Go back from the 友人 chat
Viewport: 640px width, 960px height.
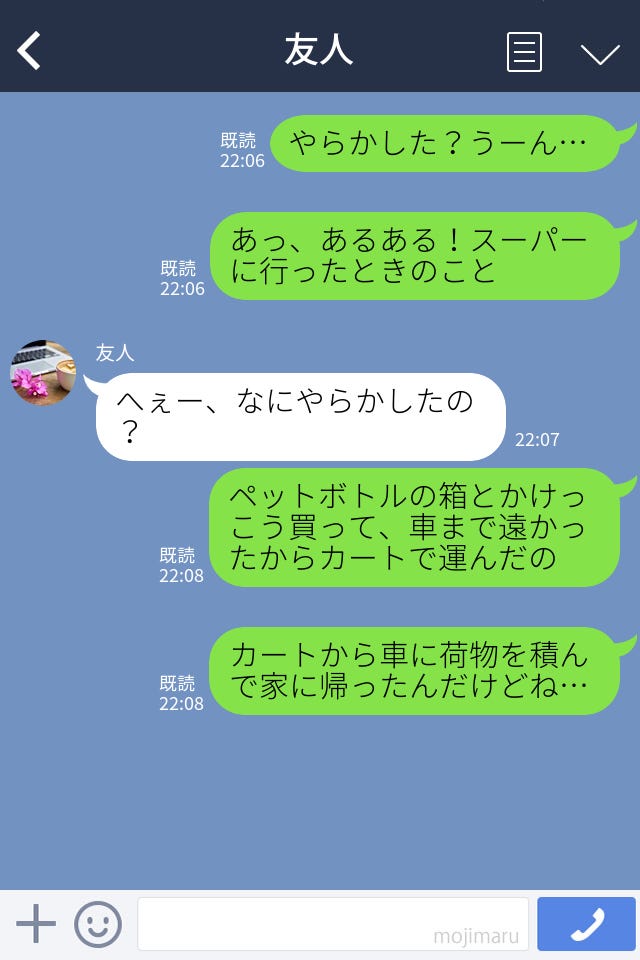[x=29, y=51]
